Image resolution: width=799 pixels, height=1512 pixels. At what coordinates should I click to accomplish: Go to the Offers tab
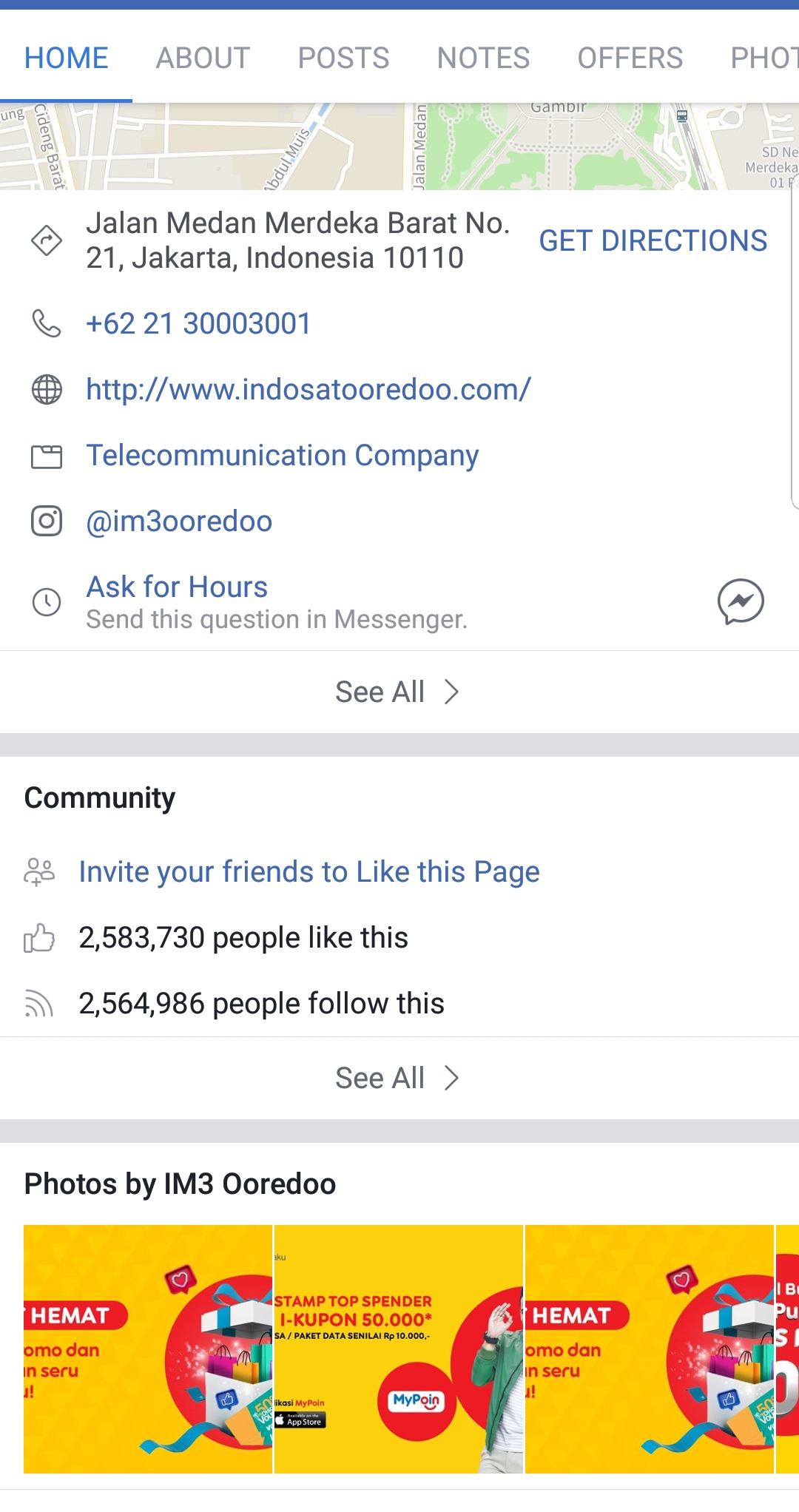pos(630,58)
